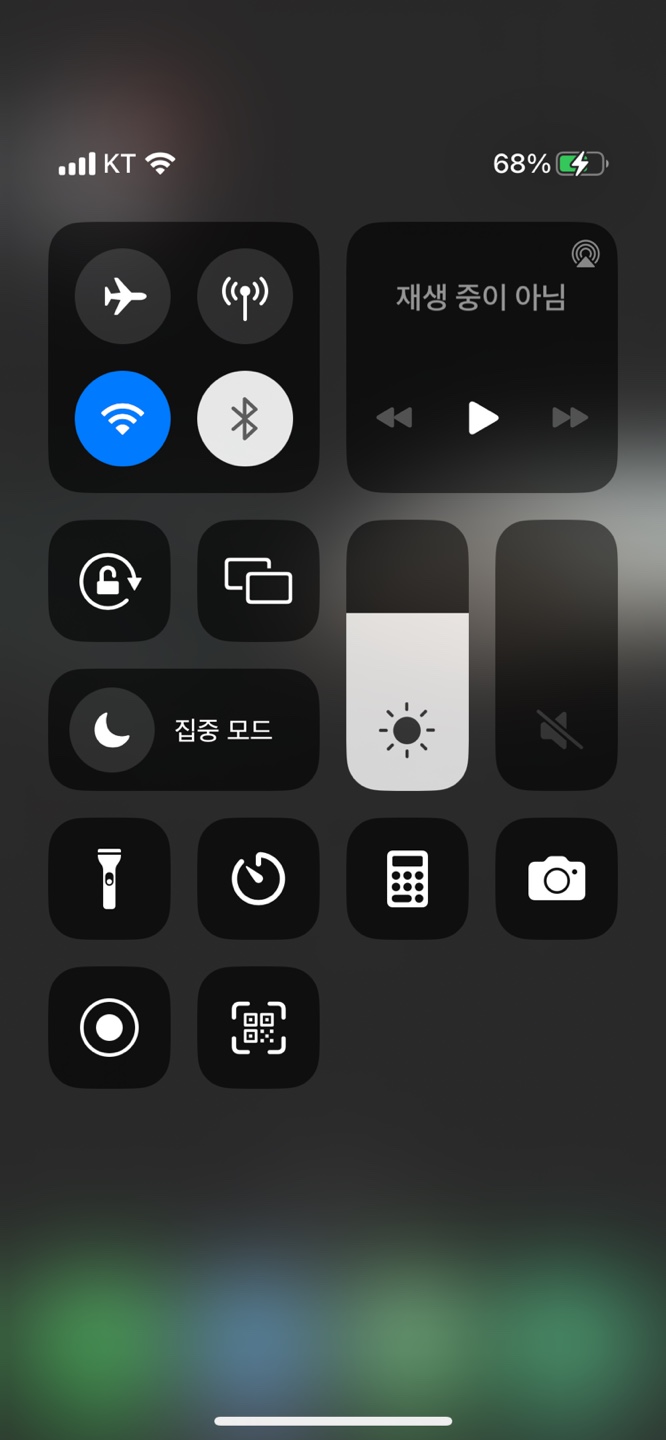This screenshot has width=666, height=1440.
Task: Tap the brightness slider
Action: (x=407, y=655)
